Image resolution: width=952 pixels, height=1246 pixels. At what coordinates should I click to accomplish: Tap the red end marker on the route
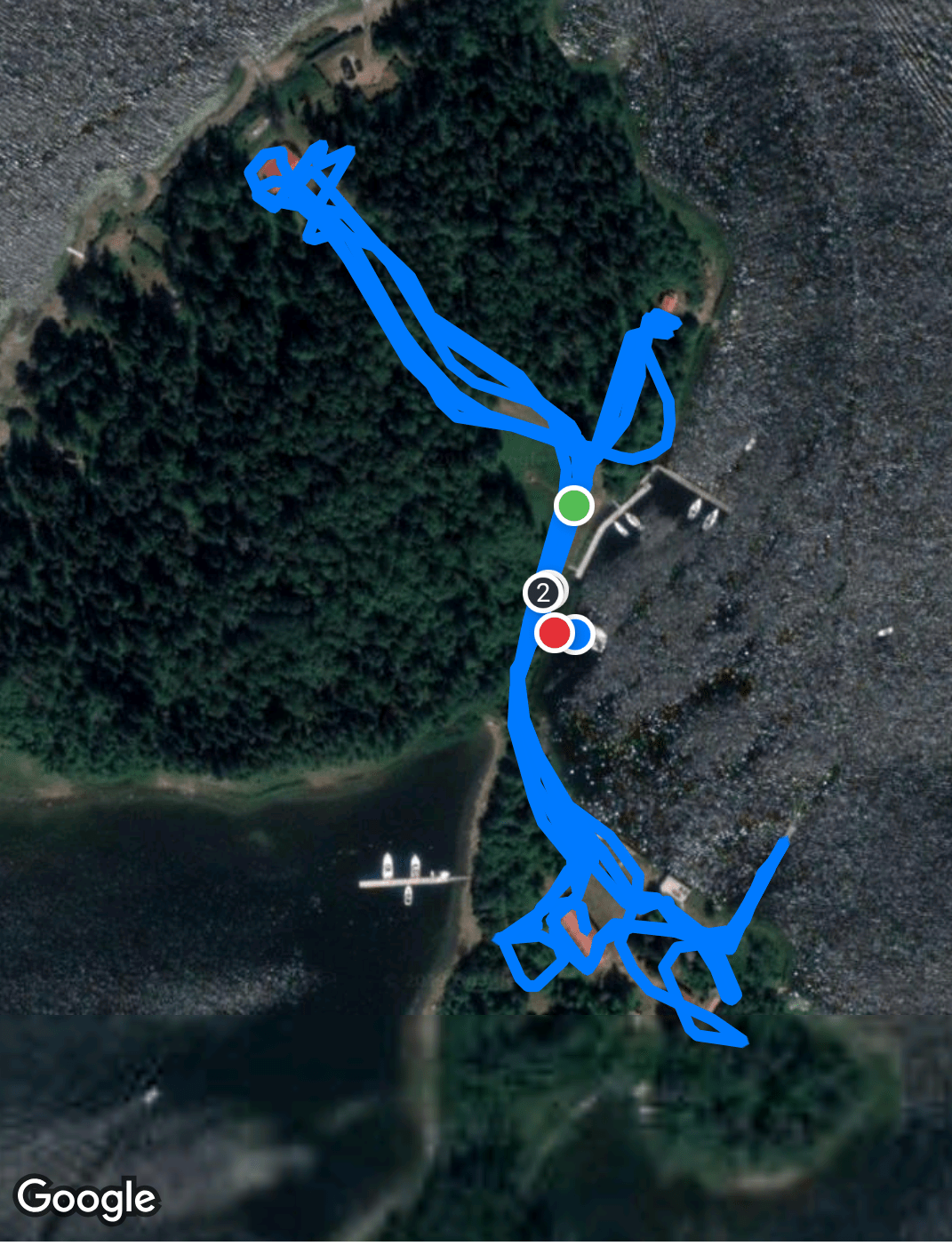pyautogui.click(x=556, y=634)
